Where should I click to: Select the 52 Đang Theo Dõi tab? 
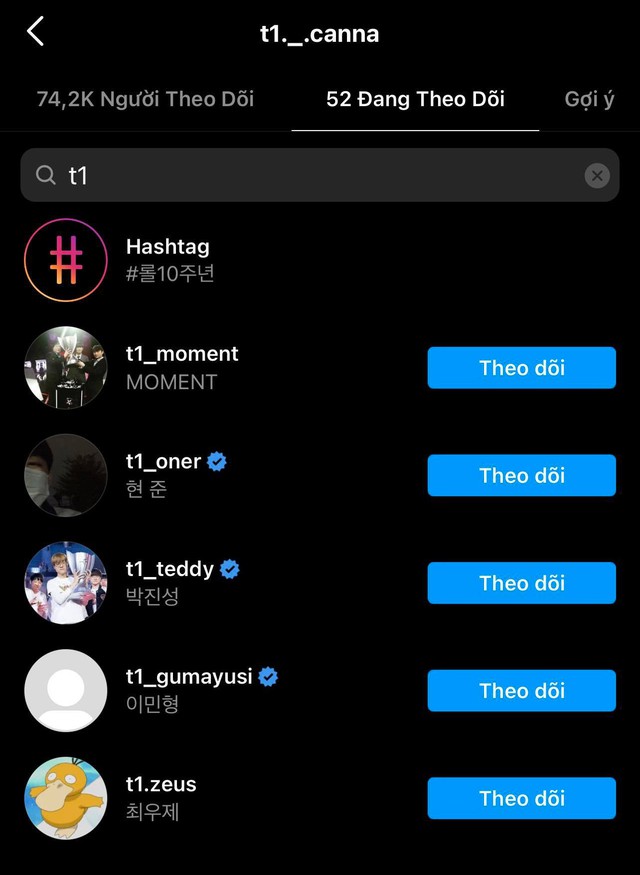415,99
